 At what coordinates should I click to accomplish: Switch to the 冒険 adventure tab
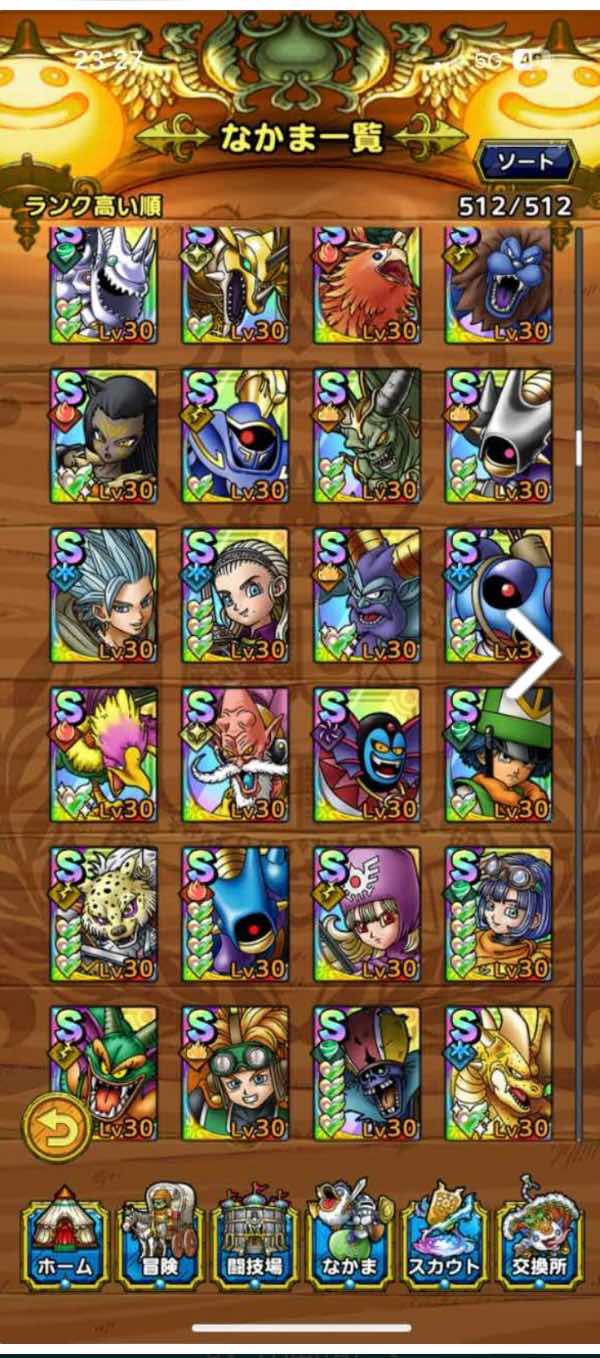tap(162, 1239)
